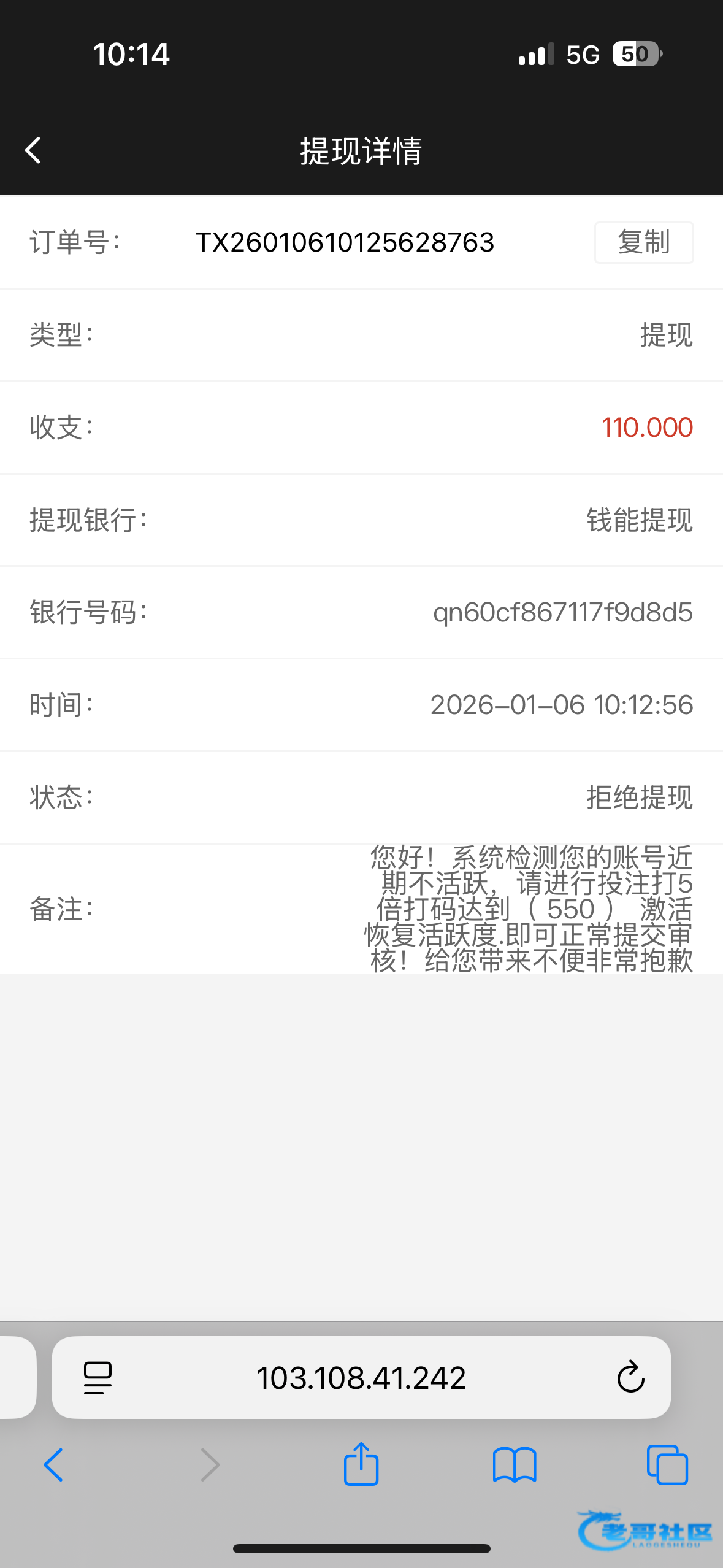The width and height of the screenshot is (723, 1568).
Task: Open the Safari page settings menu icon
Action: coord(98,1378)
